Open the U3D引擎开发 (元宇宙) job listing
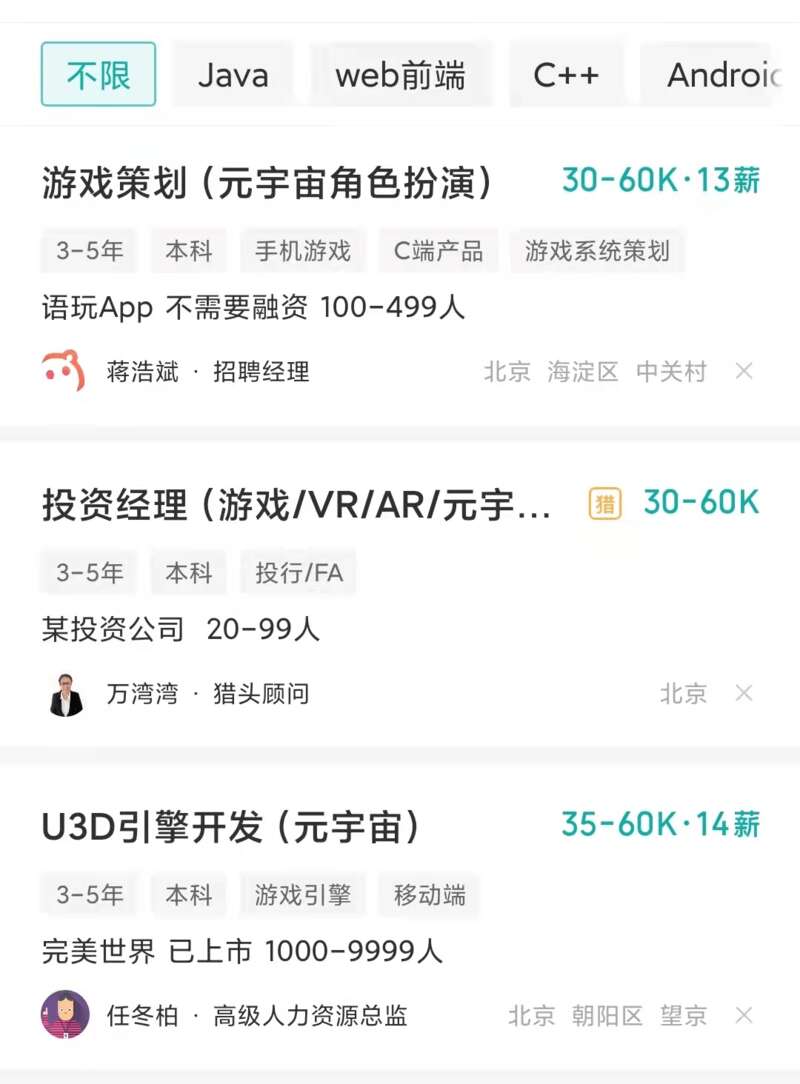 click(232, 826)
